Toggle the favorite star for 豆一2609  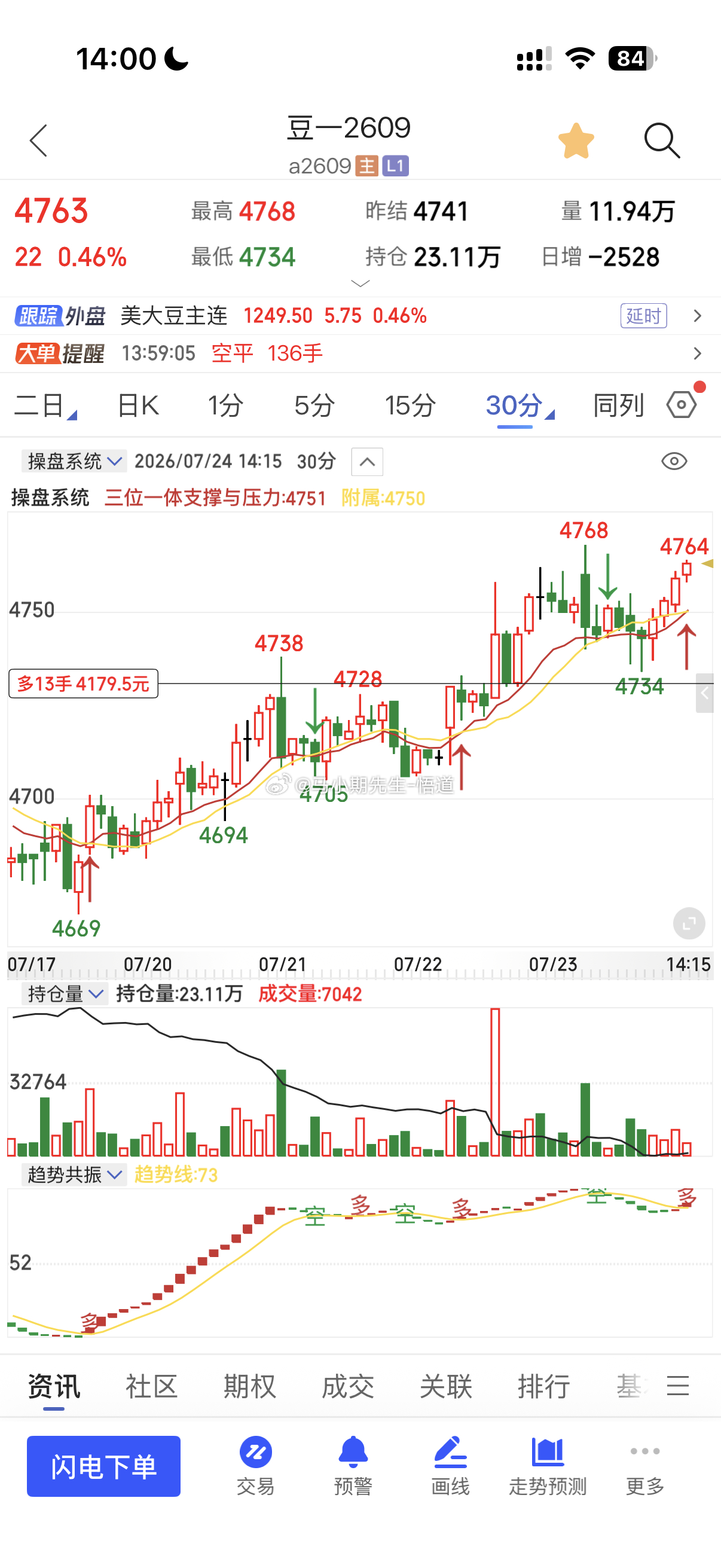pyautogui.click(x=576, y=141)
